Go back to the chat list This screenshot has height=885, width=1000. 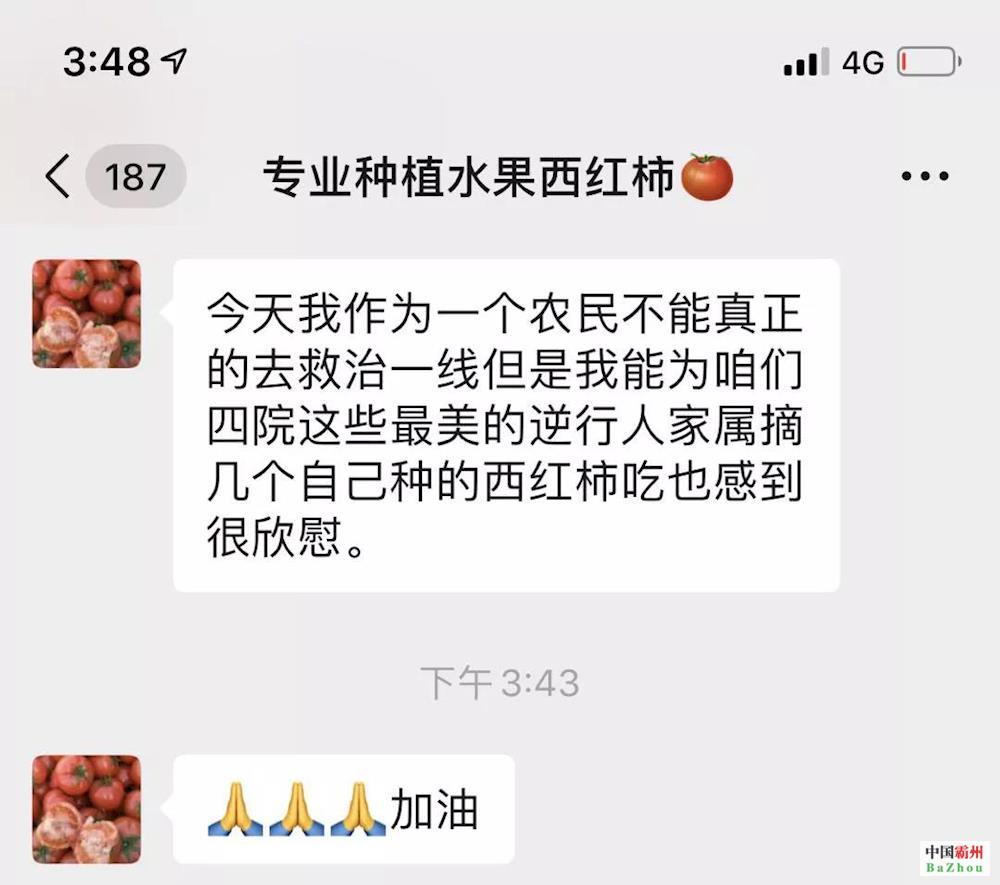click(60, 177)
